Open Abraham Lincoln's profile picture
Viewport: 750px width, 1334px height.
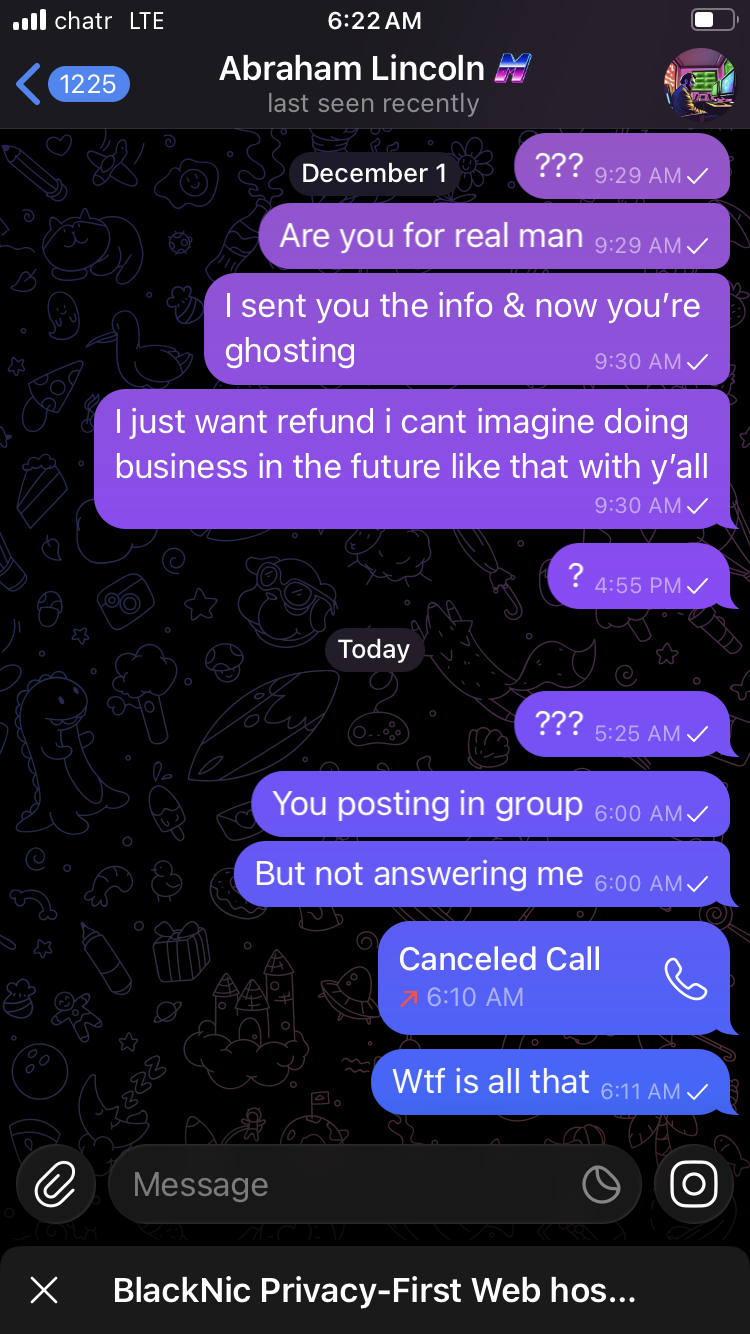point(699,84)
